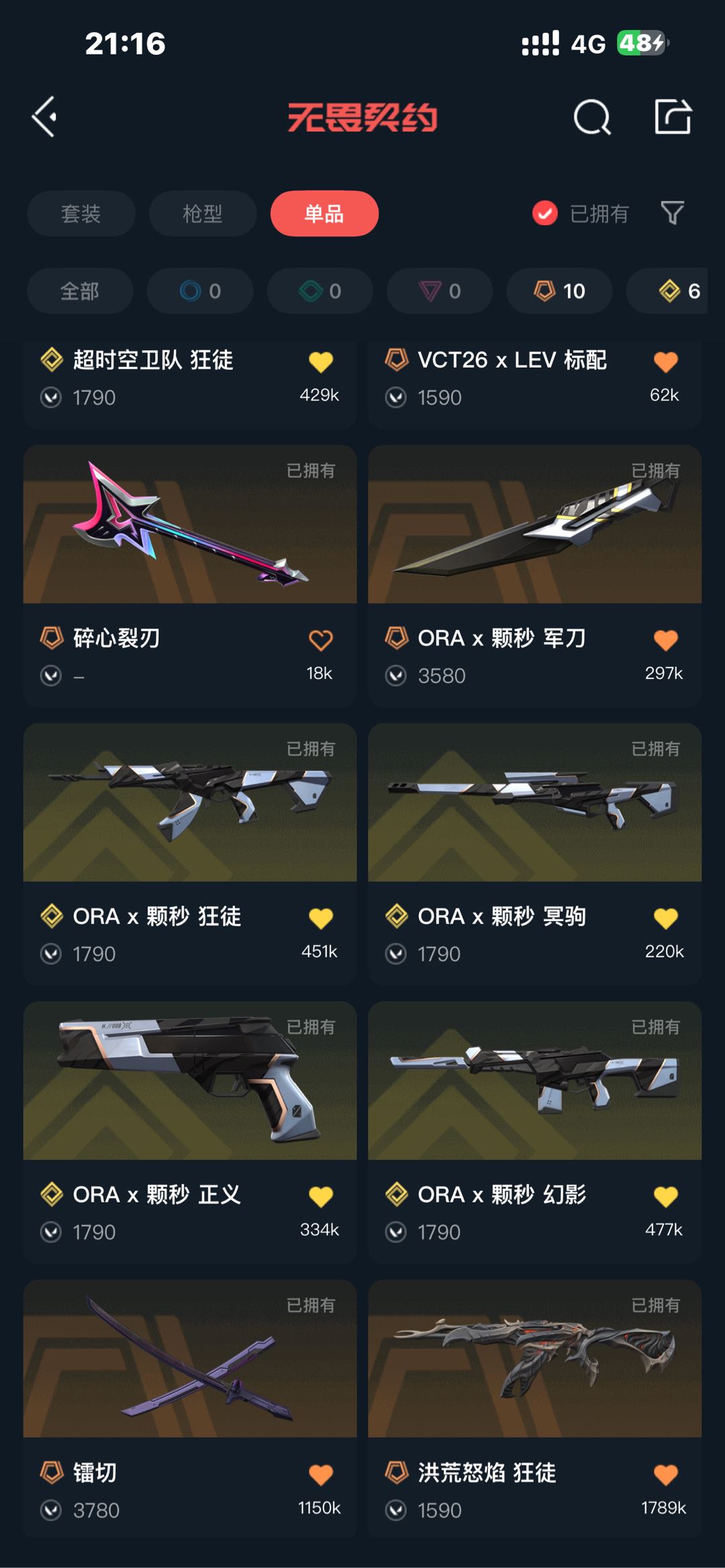Image resolution: width=725 pixels, height=1568 pixels.
Task: Open the ORA x 颗秒 冥驹 card
Action: (534, 853)
